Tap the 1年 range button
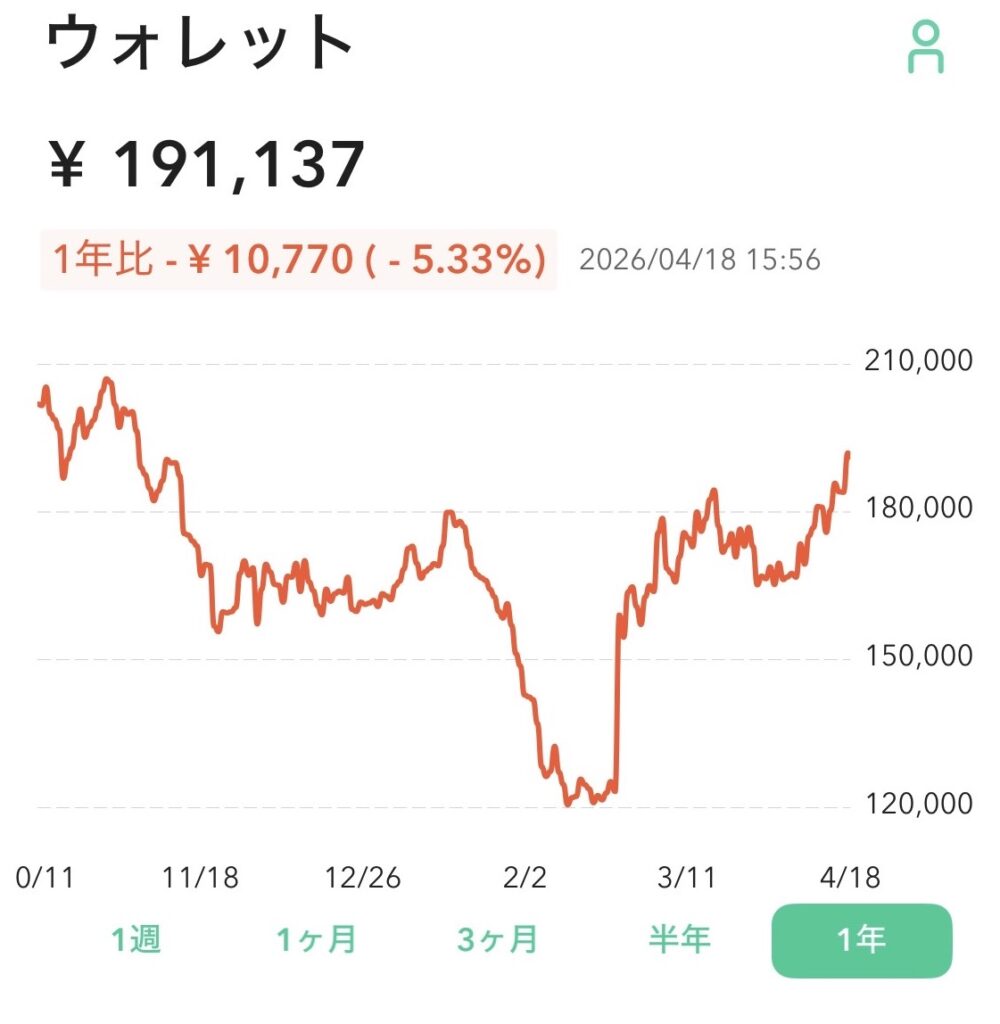Image resolution: width=1000 pixels, height=1024 pixels. click(861, 941)
